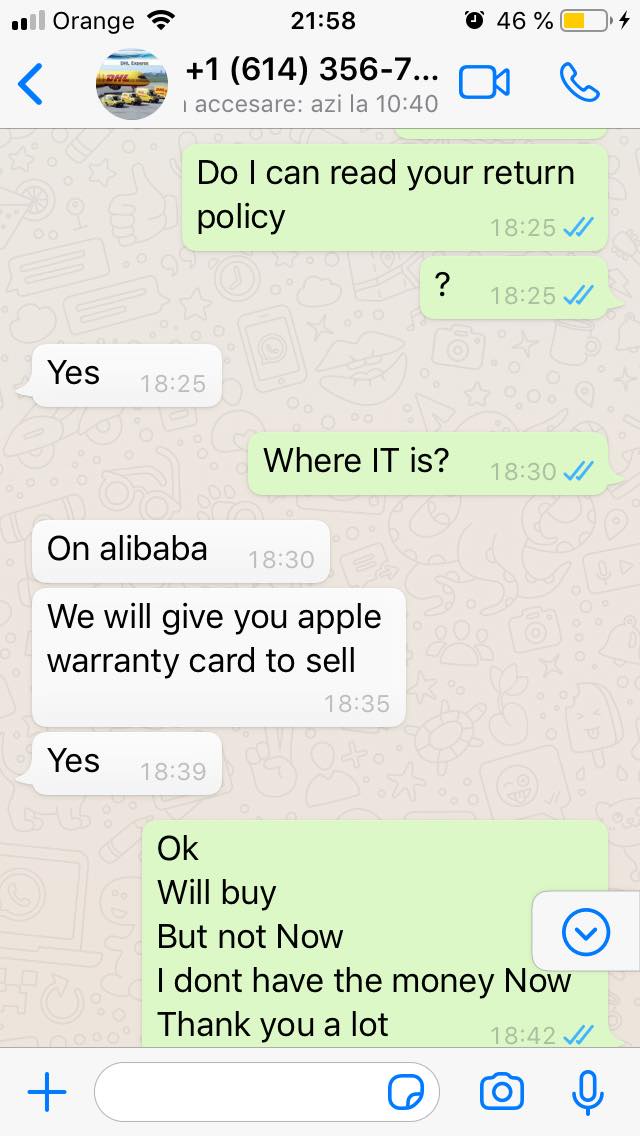Start a voice call with this contact
The image size is (640, 1136).
tap(579, 83)
